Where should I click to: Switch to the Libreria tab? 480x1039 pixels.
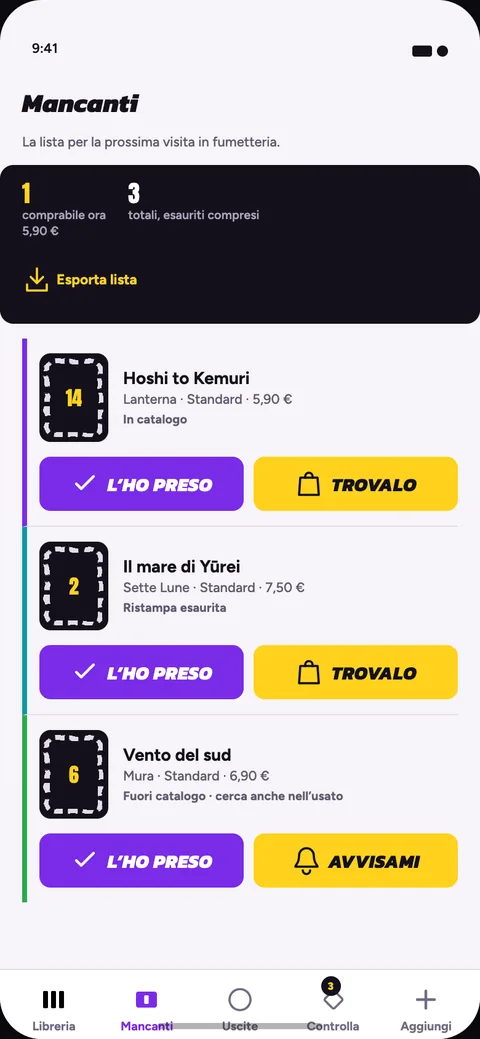point(54,1009)
